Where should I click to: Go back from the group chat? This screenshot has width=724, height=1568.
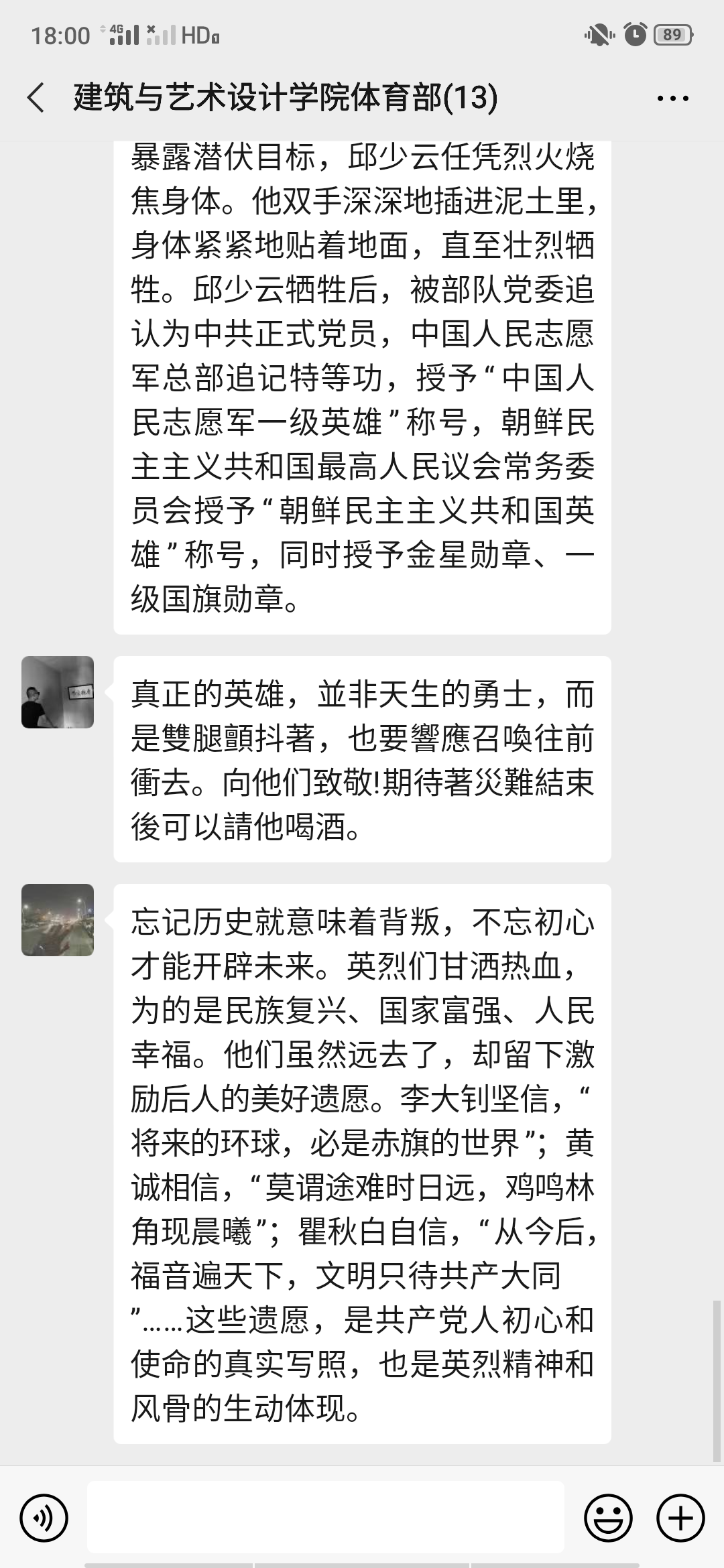coord(36,98)
